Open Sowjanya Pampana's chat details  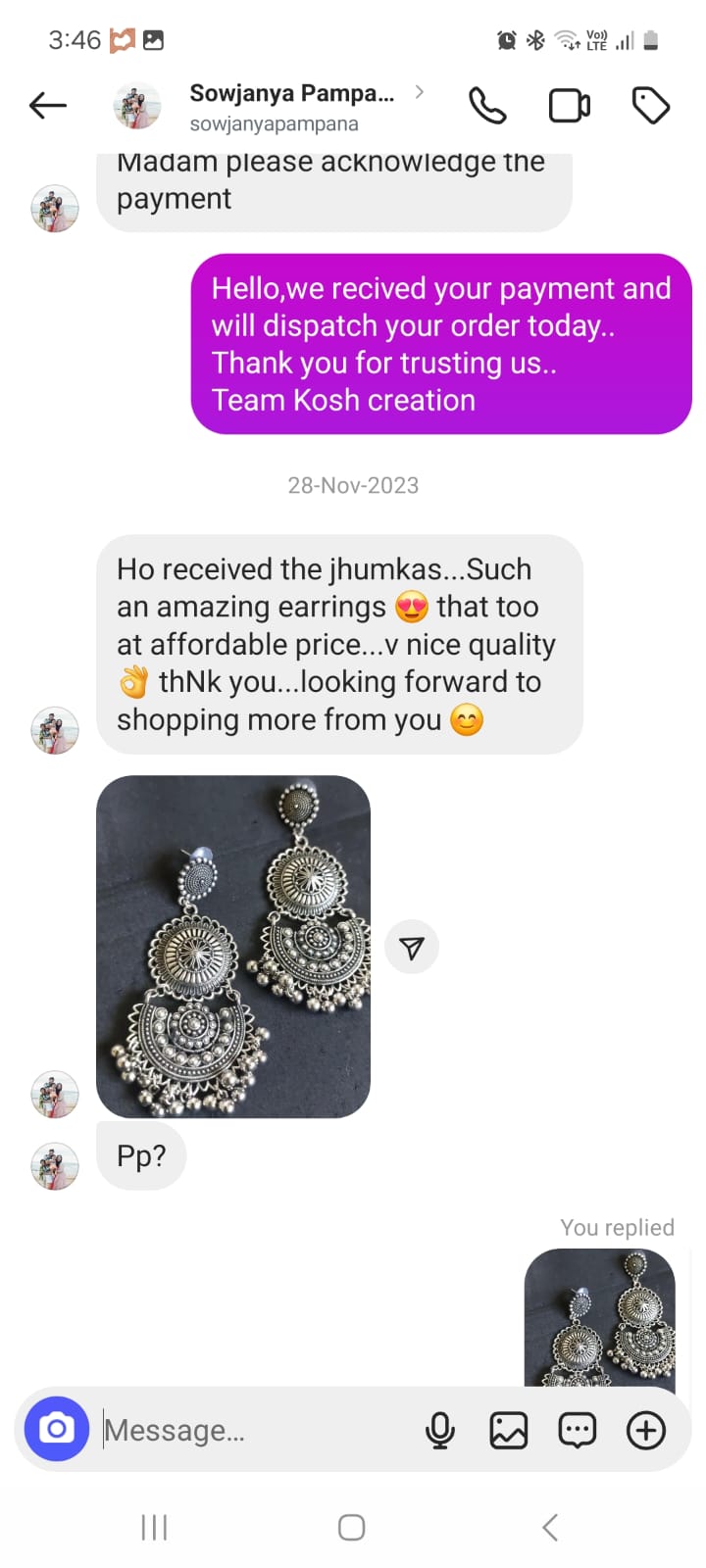[291, 106]
